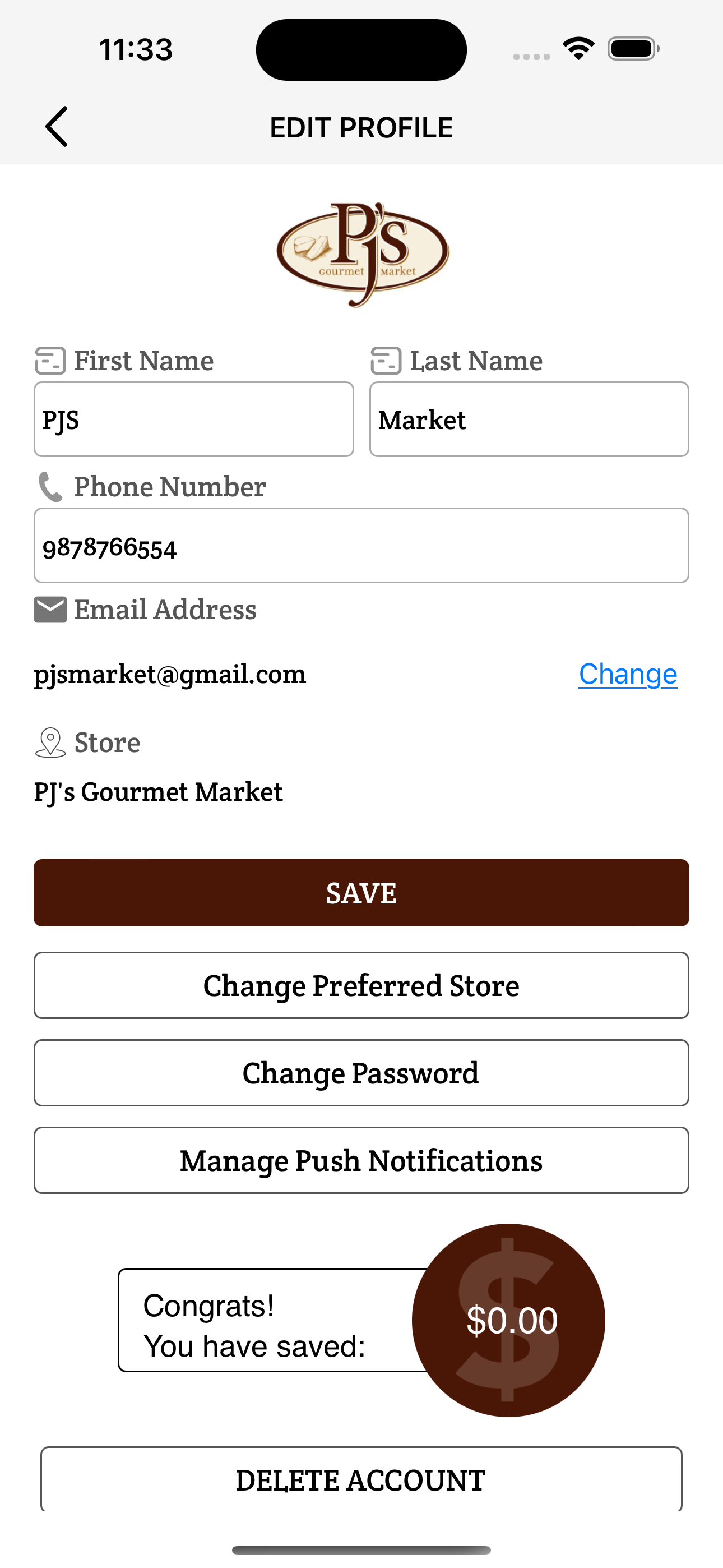Edit the Last Name input showing Market

point(529,419)
